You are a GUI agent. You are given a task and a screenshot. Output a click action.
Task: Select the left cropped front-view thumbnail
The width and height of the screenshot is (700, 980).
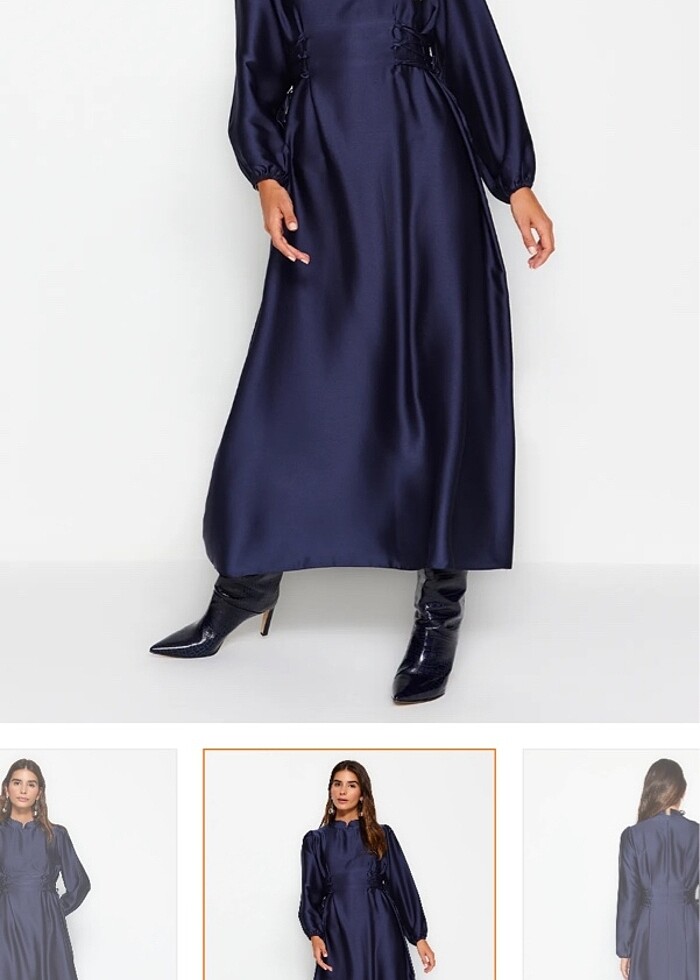[x=88, y=864]
